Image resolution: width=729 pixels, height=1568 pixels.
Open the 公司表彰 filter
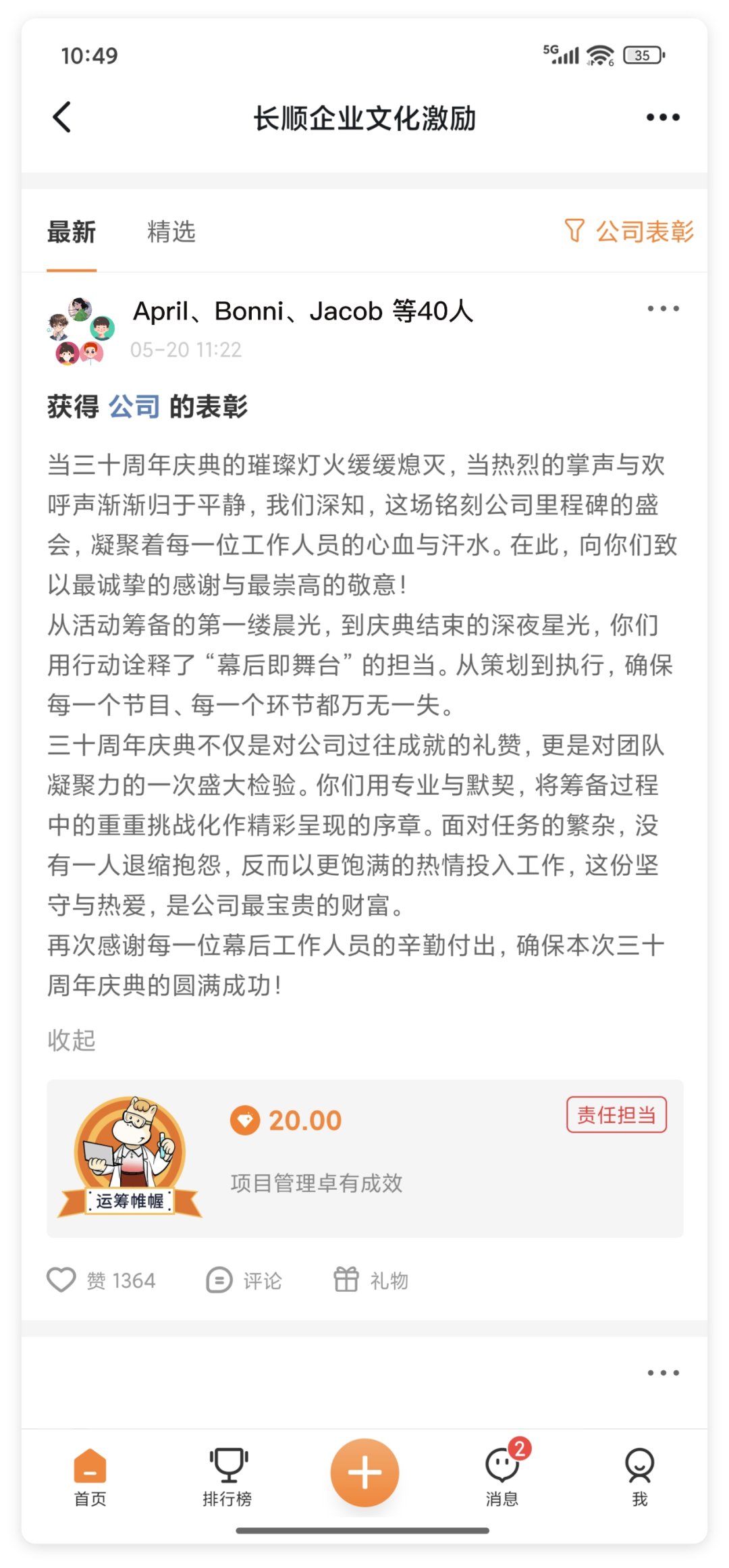click(629, 231)
